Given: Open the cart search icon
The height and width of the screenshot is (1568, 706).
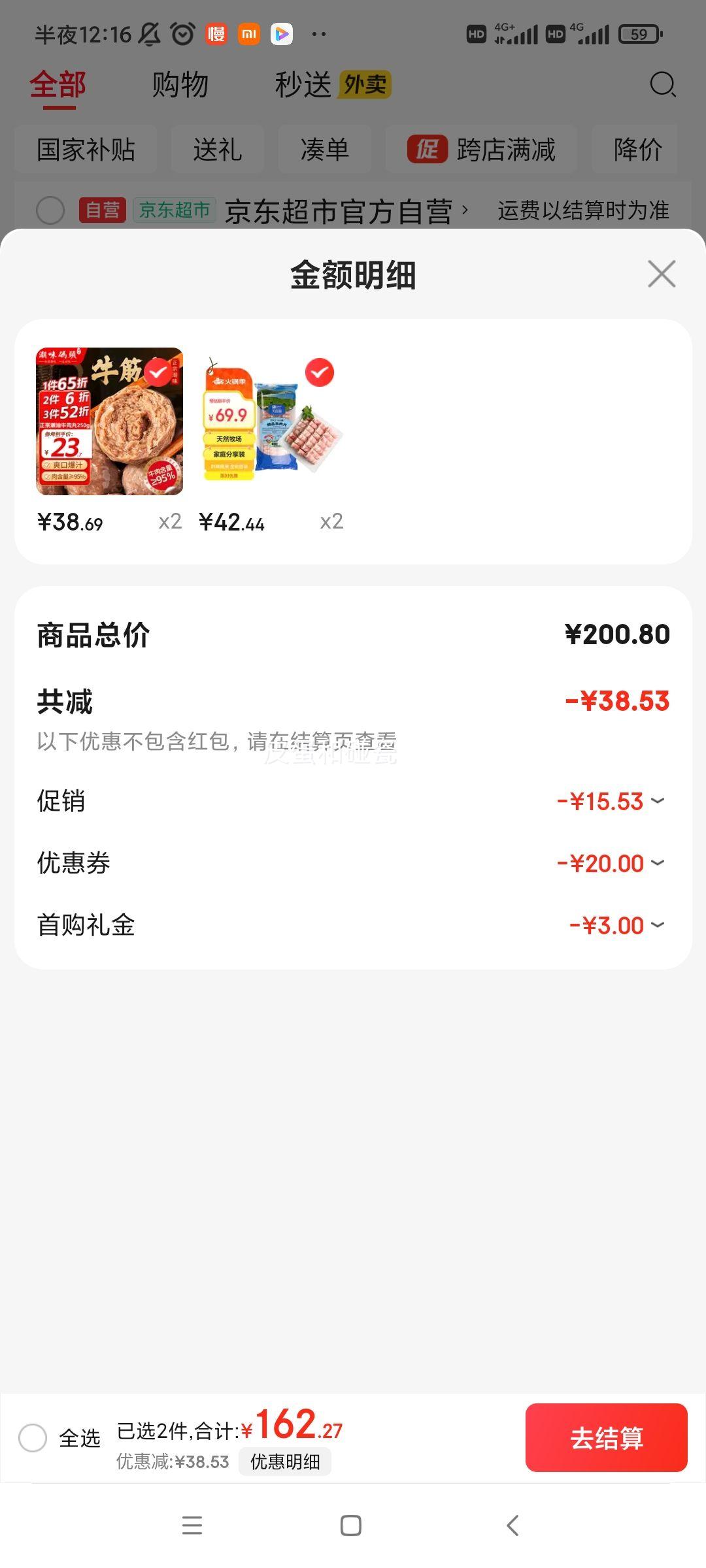Looking at the screenshot, I should 662,84.
